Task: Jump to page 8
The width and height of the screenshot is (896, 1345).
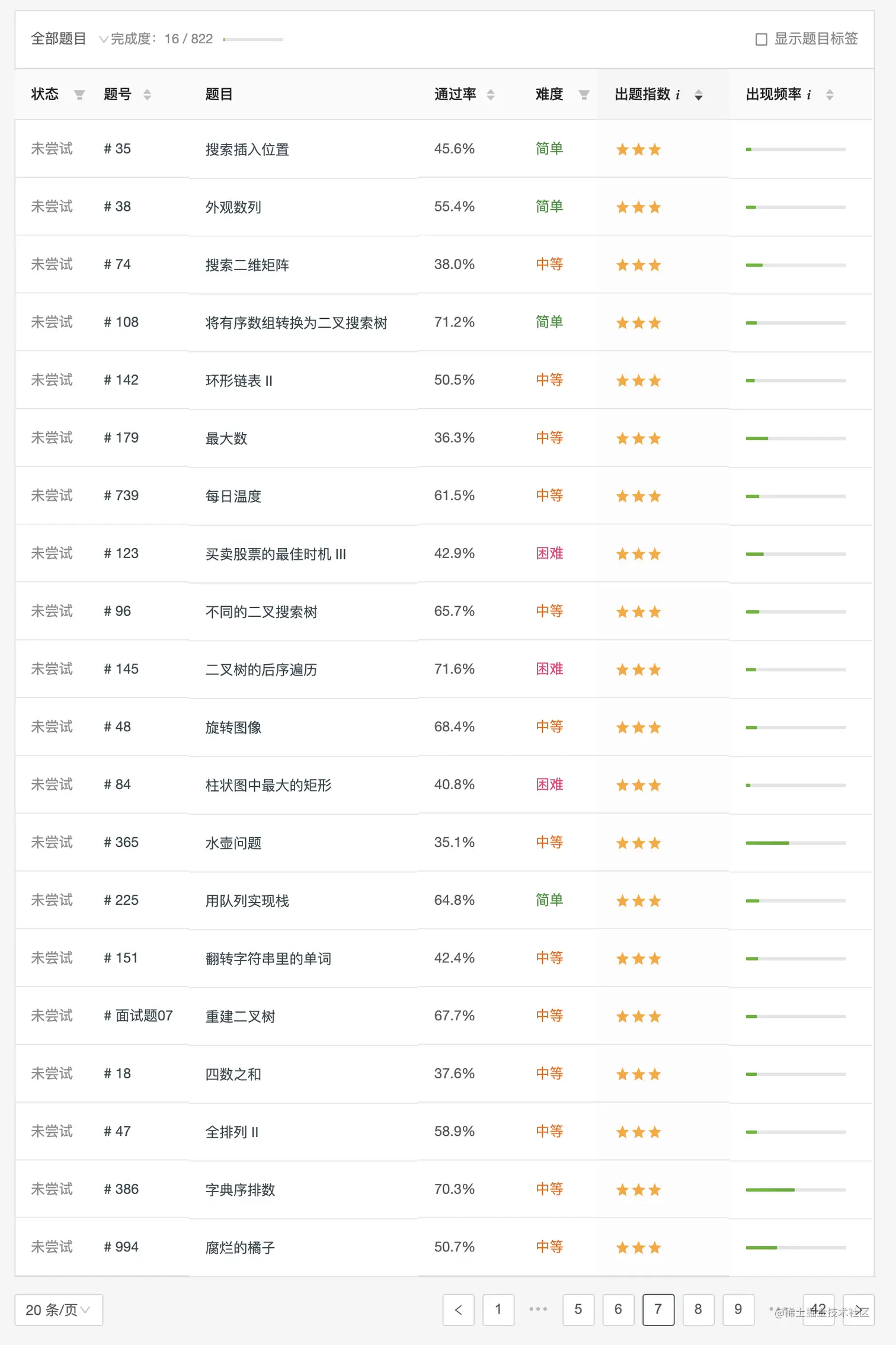Action: [698, 1309]
